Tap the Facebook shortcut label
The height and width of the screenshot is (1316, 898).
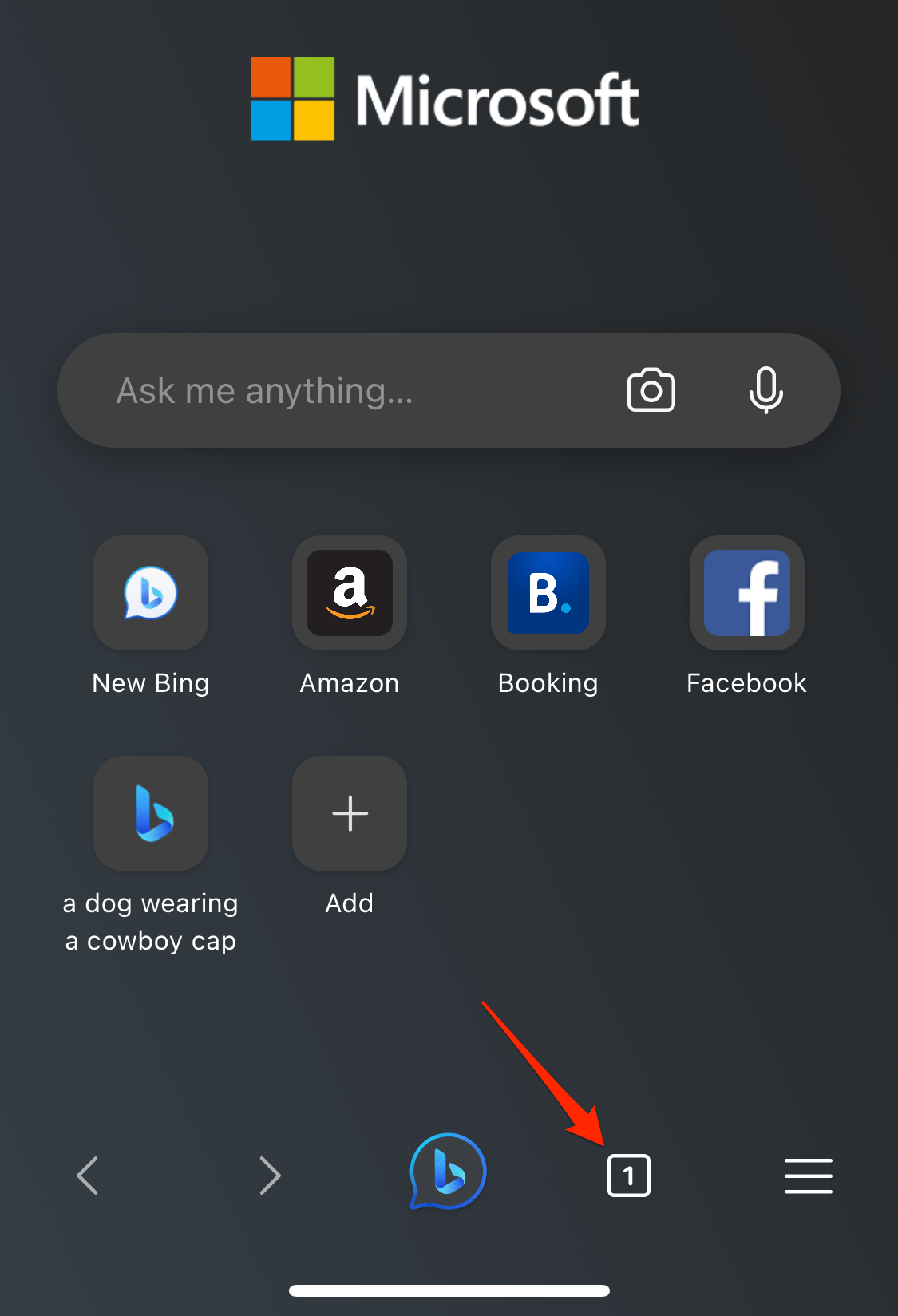pos(746,682)
